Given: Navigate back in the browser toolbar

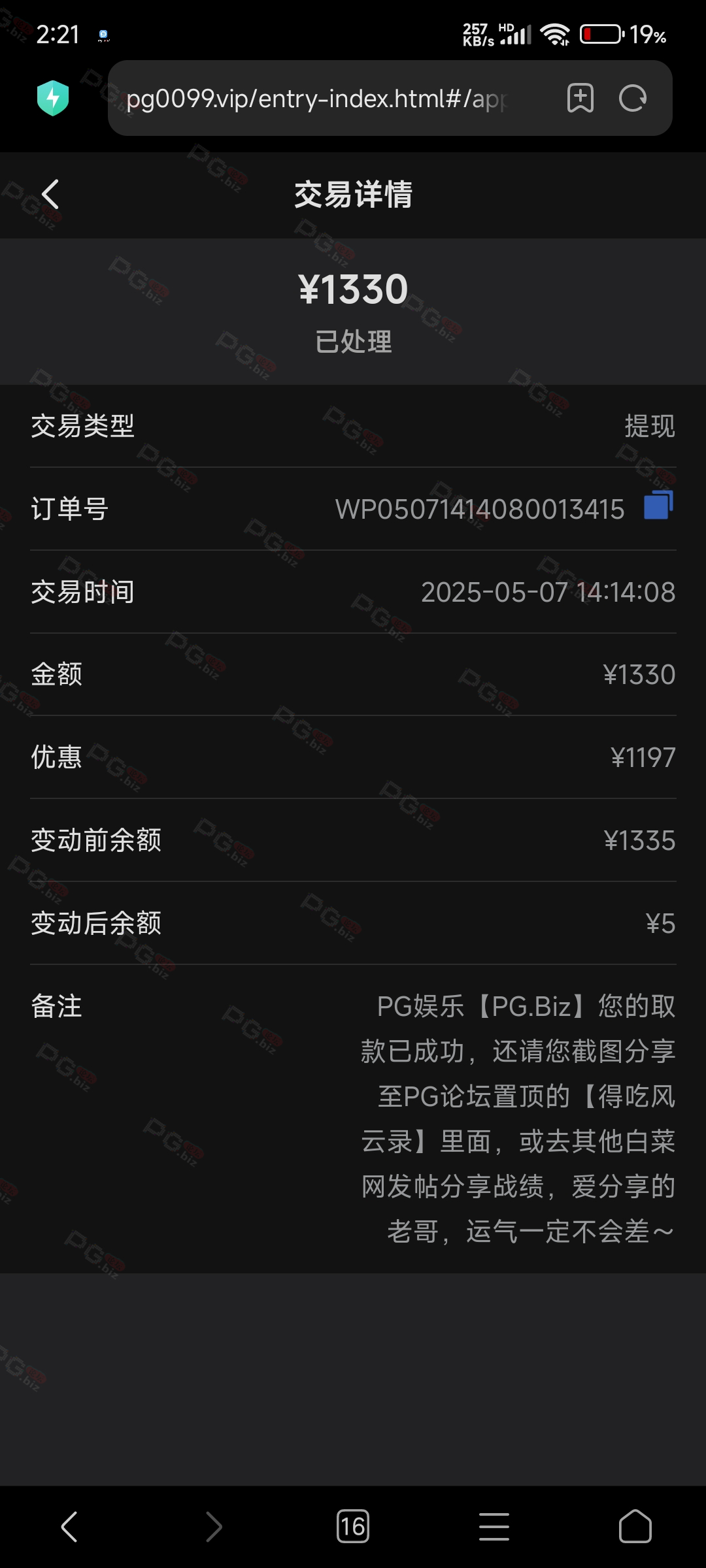Looking at the screenshot, I should (69, 1527).
